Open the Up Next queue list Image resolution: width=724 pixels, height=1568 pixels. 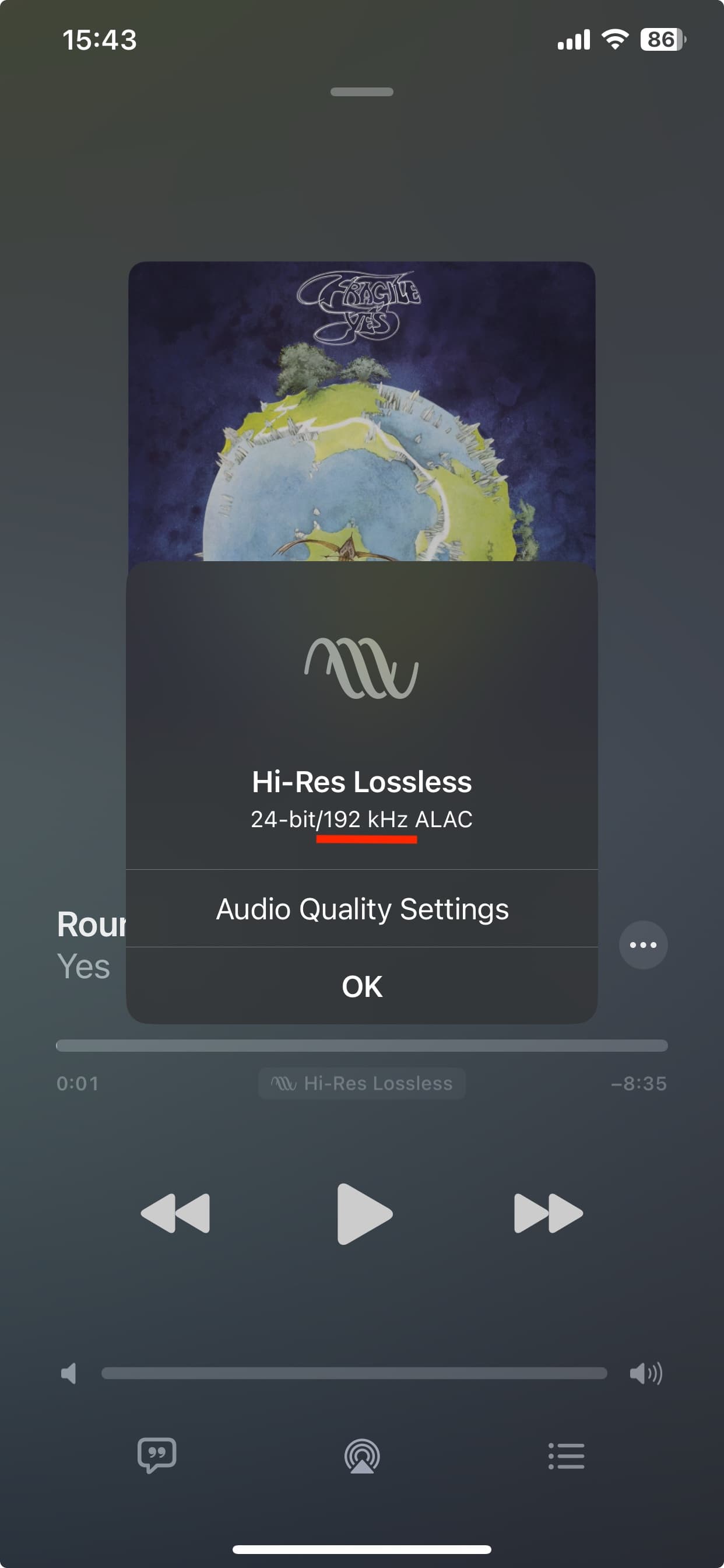[567, 1456]
